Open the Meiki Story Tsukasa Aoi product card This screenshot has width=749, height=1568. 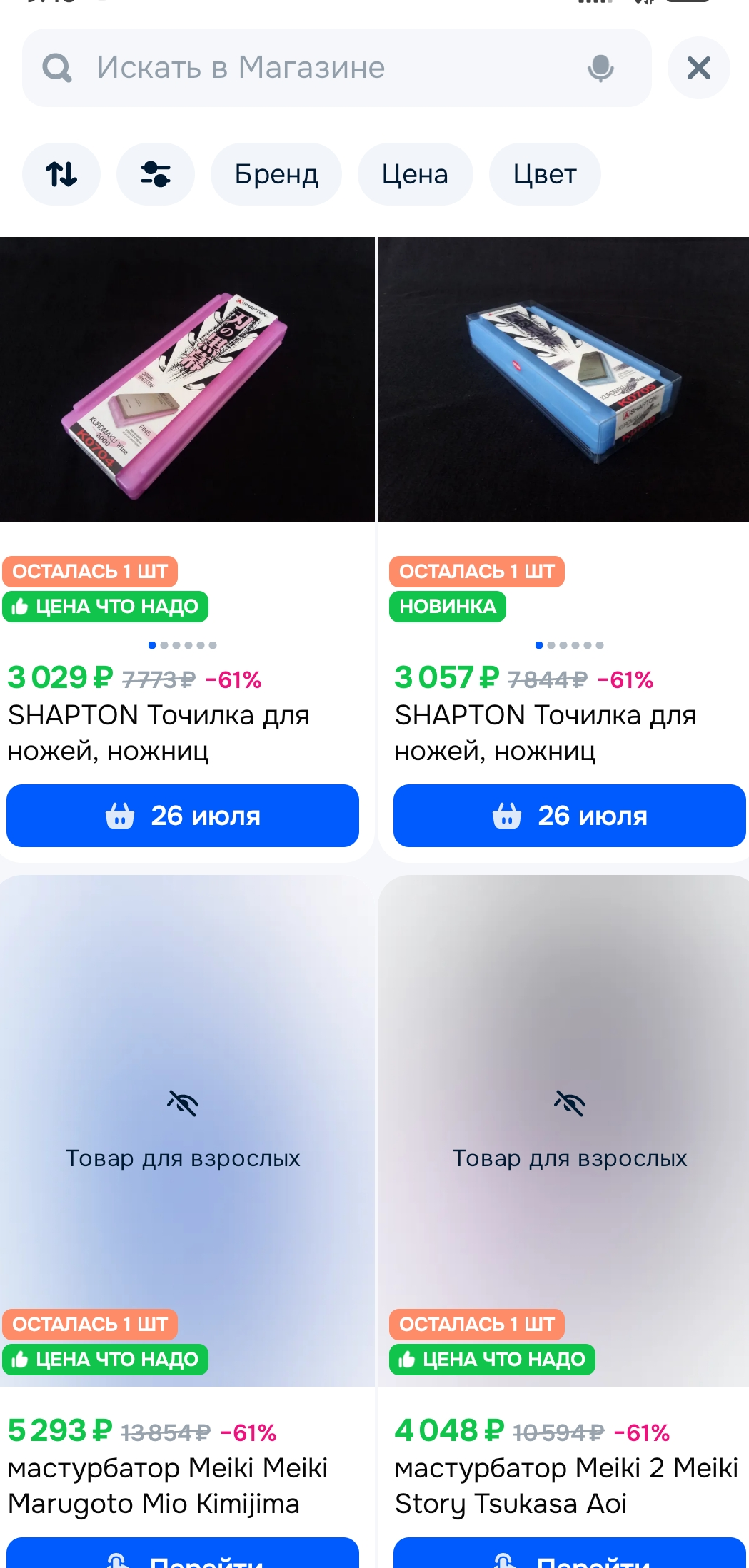(563, 1131)
